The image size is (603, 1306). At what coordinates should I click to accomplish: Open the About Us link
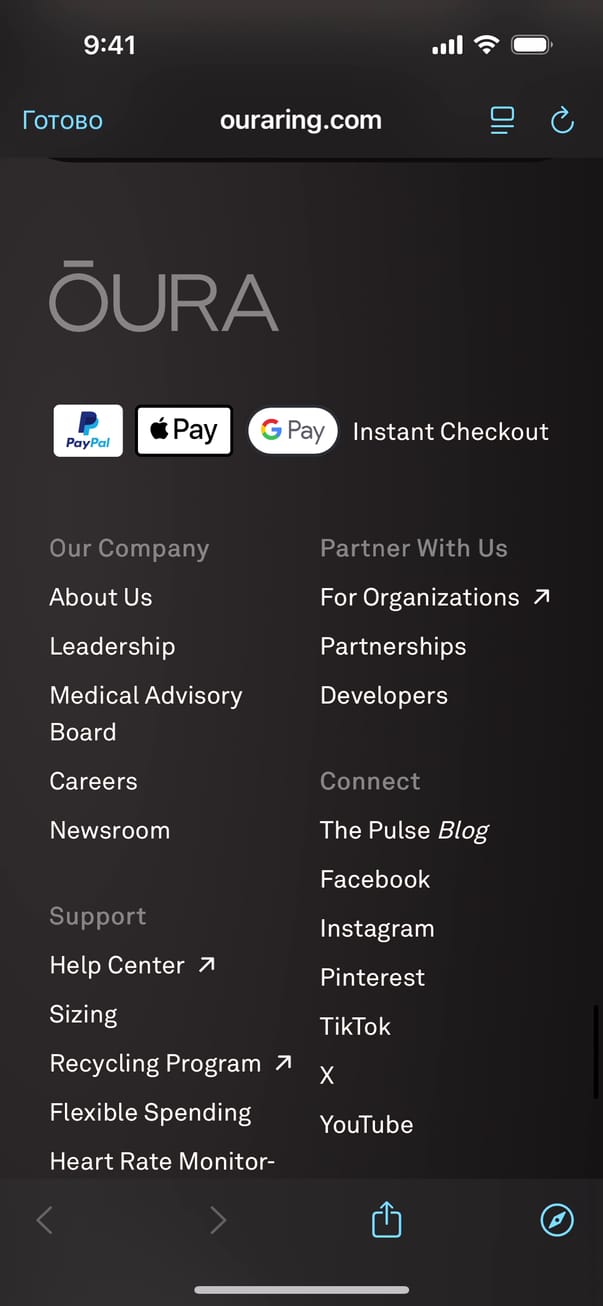click(x=101, y=597)
